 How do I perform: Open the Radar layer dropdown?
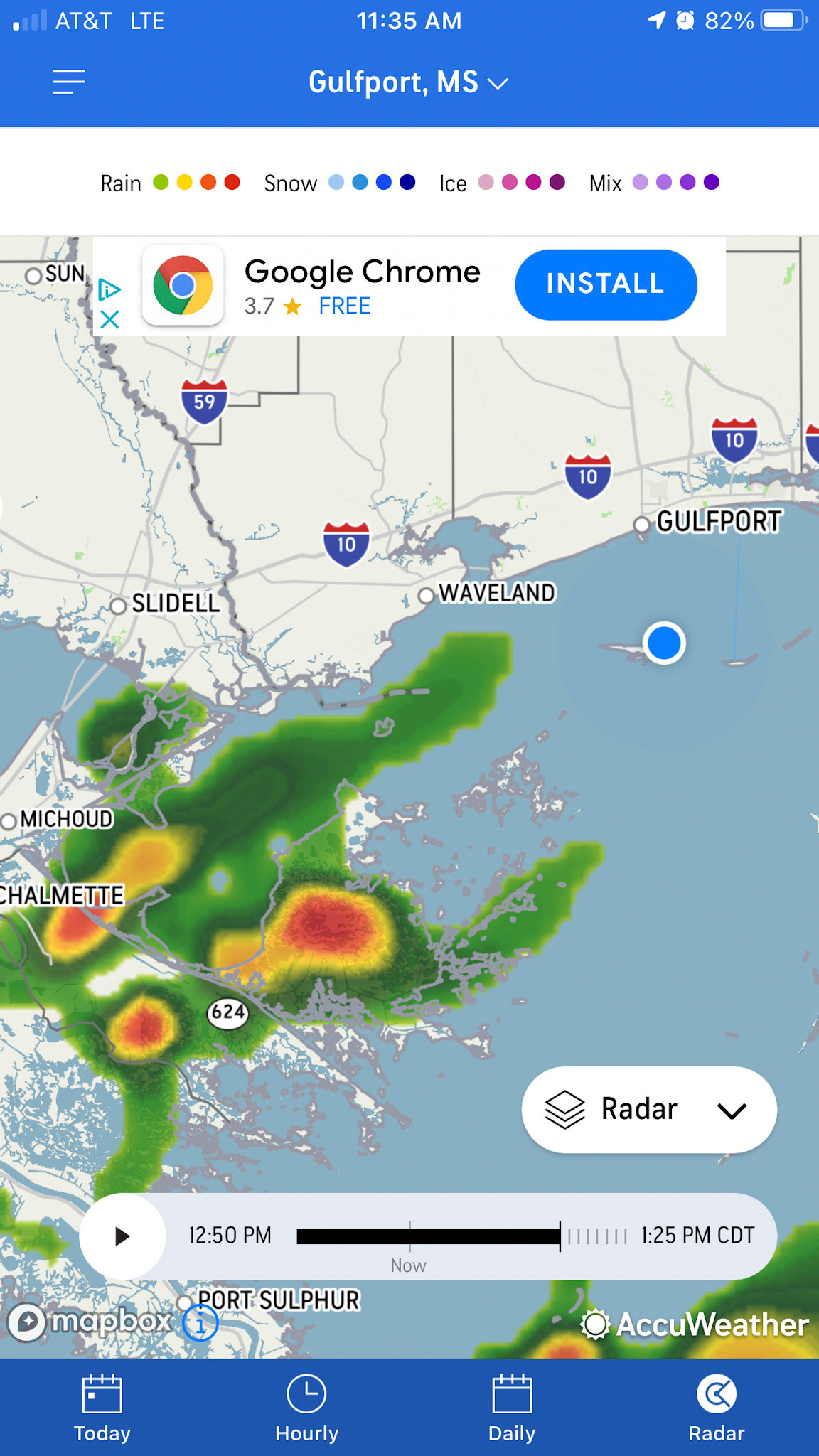[649, 1109]
